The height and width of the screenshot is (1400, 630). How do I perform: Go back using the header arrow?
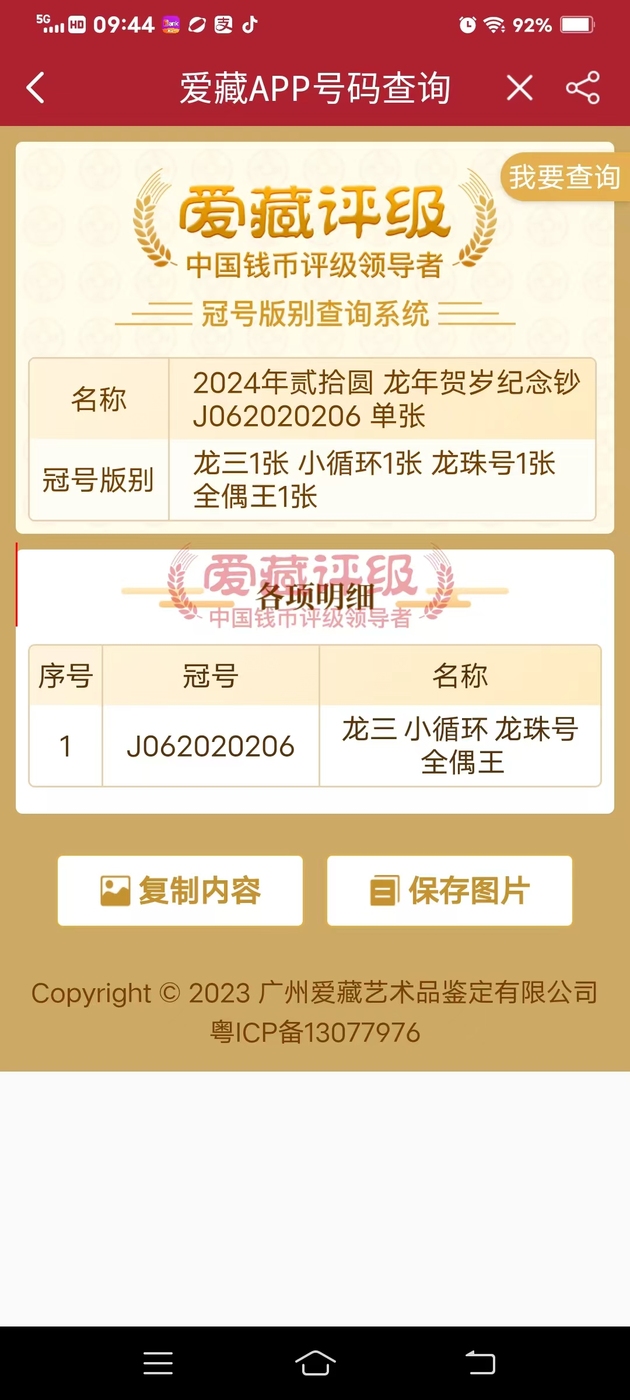[x=36, y=88]
